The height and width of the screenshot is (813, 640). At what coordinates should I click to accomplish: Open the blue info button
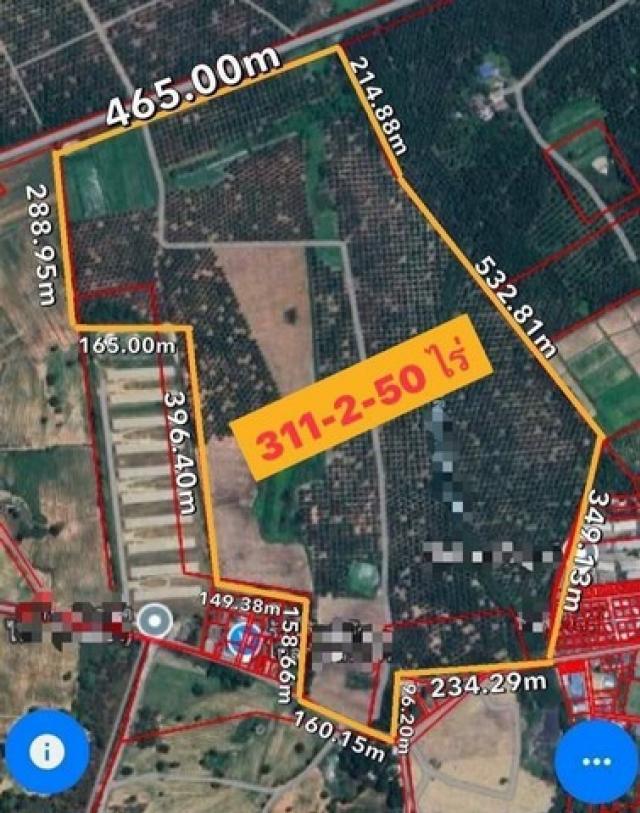click(x=46, y=751)
